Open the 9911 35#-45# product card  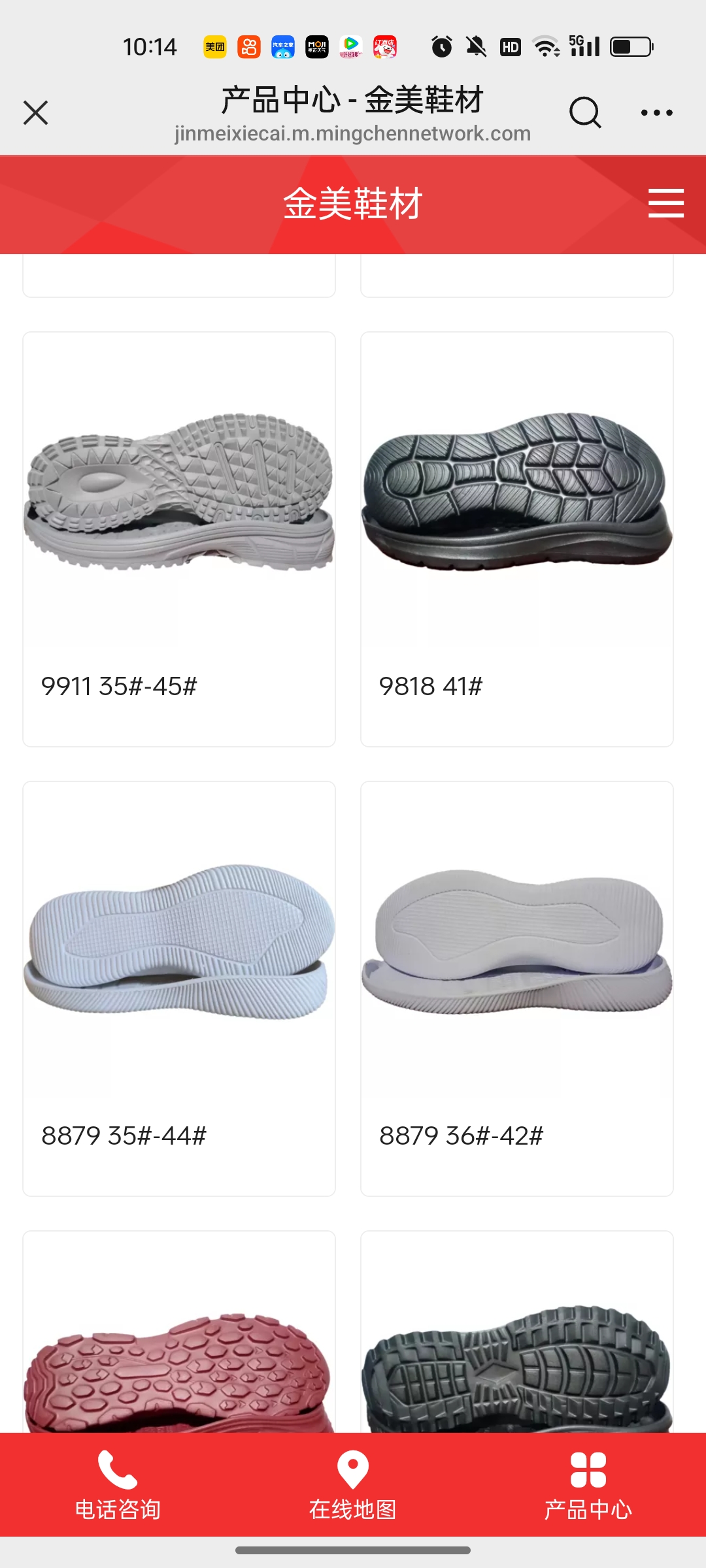pos(179,538)
